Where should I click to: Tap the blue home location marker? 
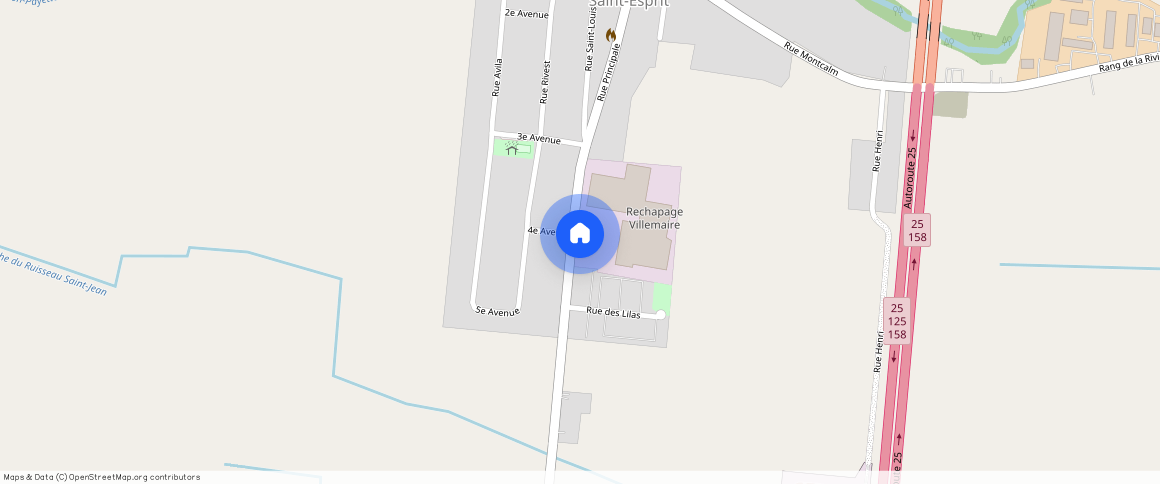coord(580,234)
